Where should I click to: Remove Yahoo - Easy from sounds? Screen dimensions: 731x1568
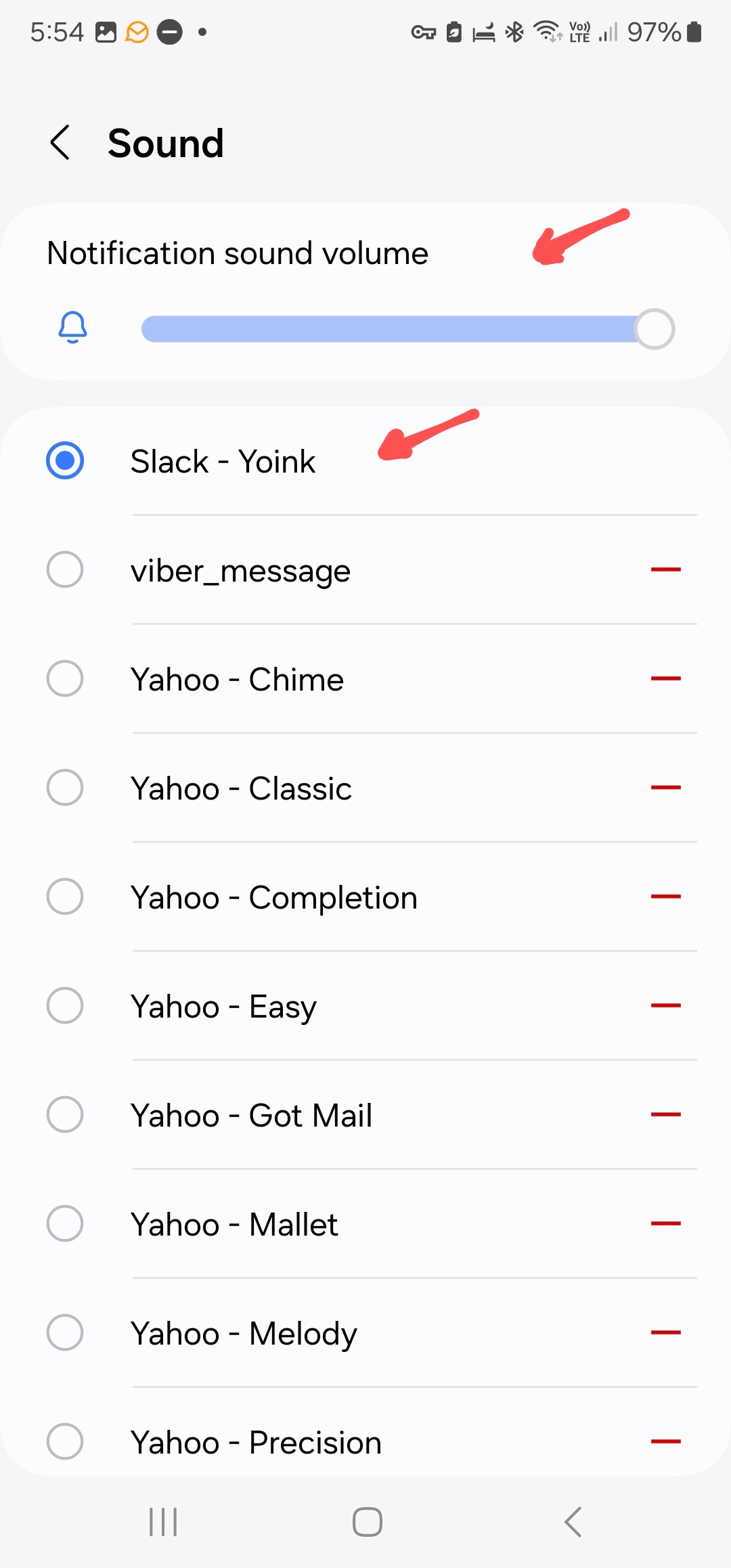665,1005
